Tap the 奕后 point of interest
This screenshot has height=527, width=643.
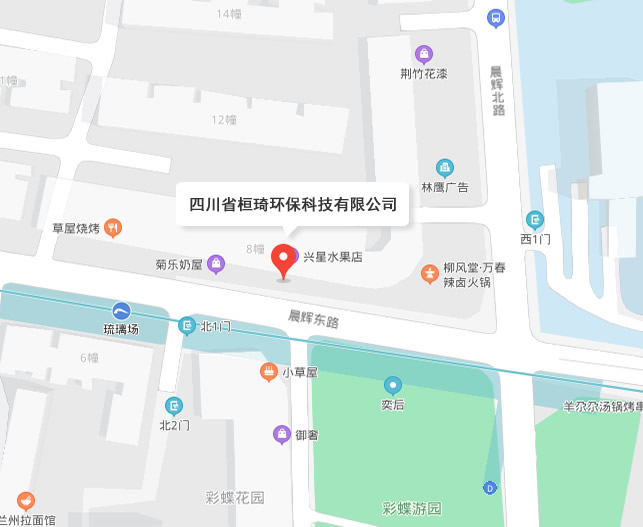coord(393,385)
